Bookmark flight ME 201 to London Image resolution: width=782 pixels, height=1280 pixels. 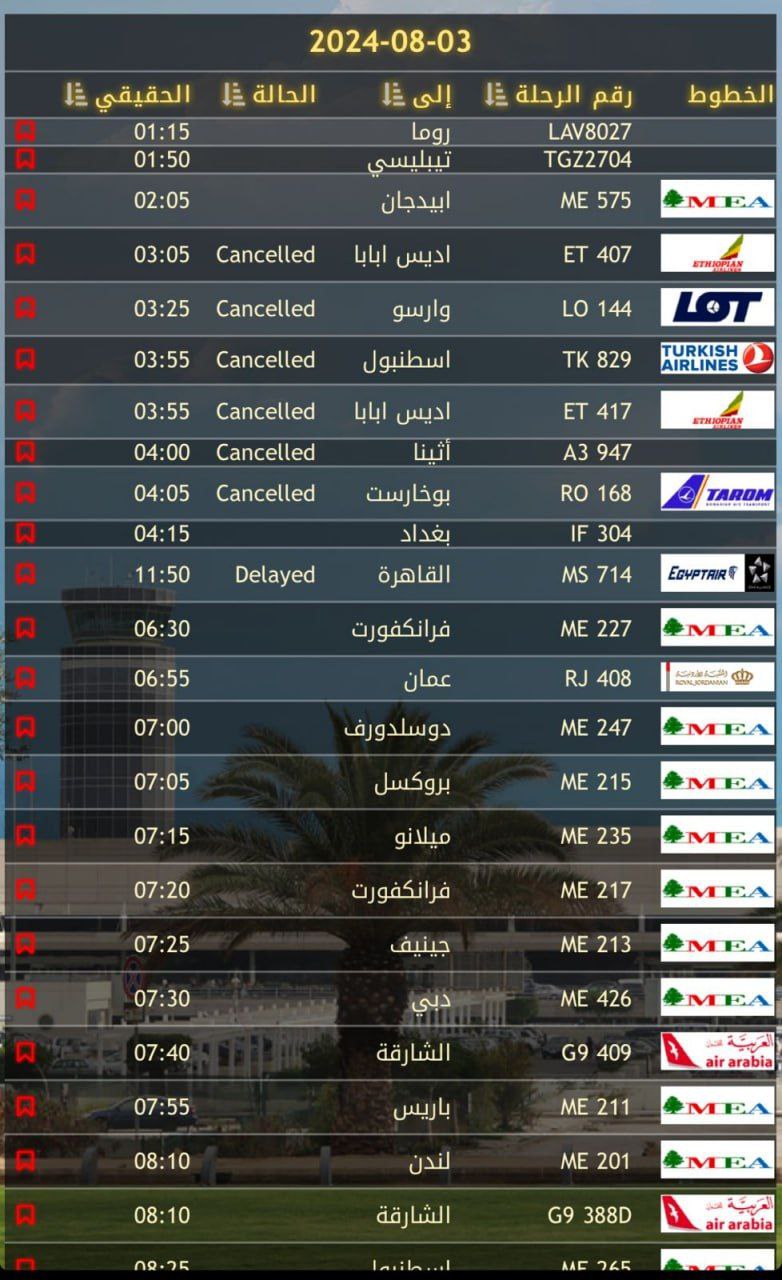(25, 1160)
